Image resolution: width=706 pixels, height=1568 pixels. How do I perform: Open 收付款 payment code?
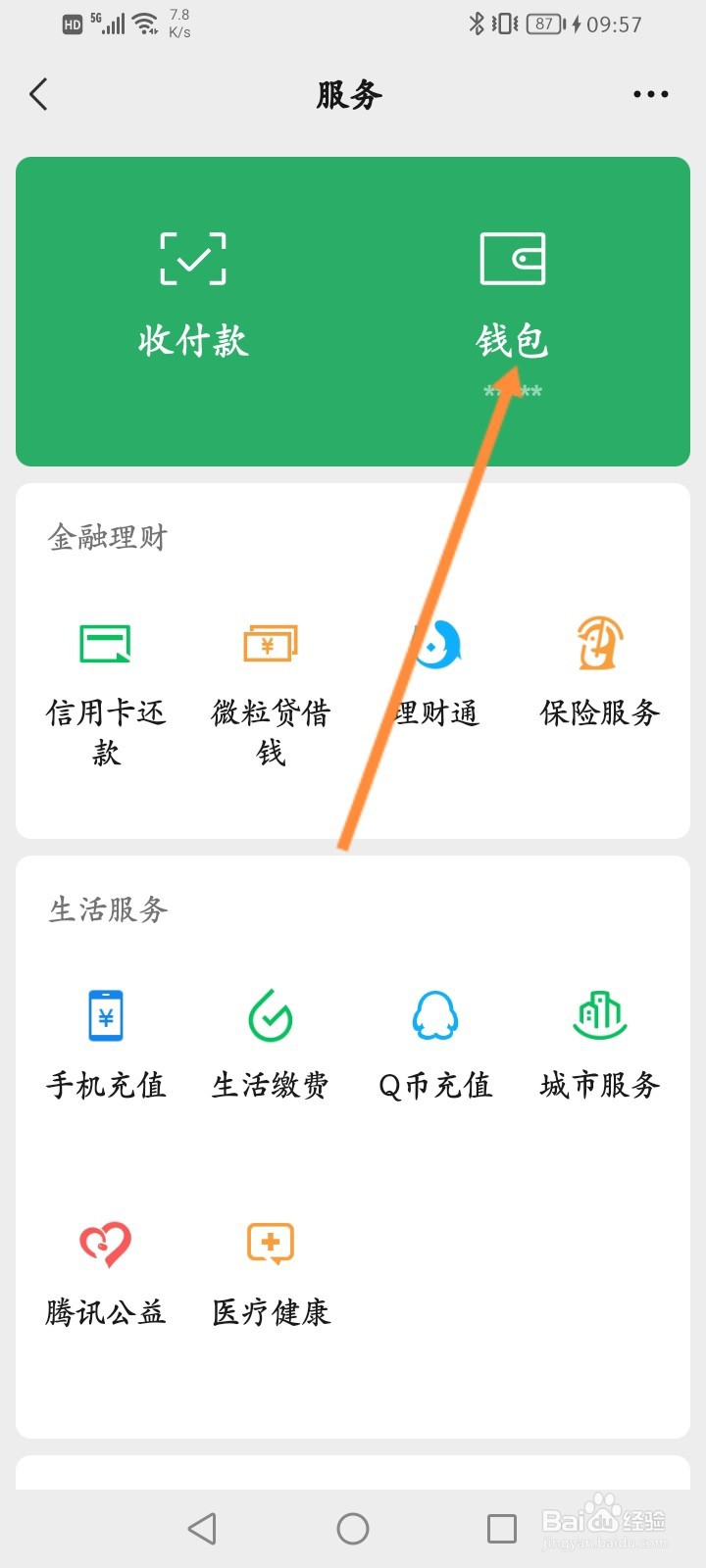[193, 294]
